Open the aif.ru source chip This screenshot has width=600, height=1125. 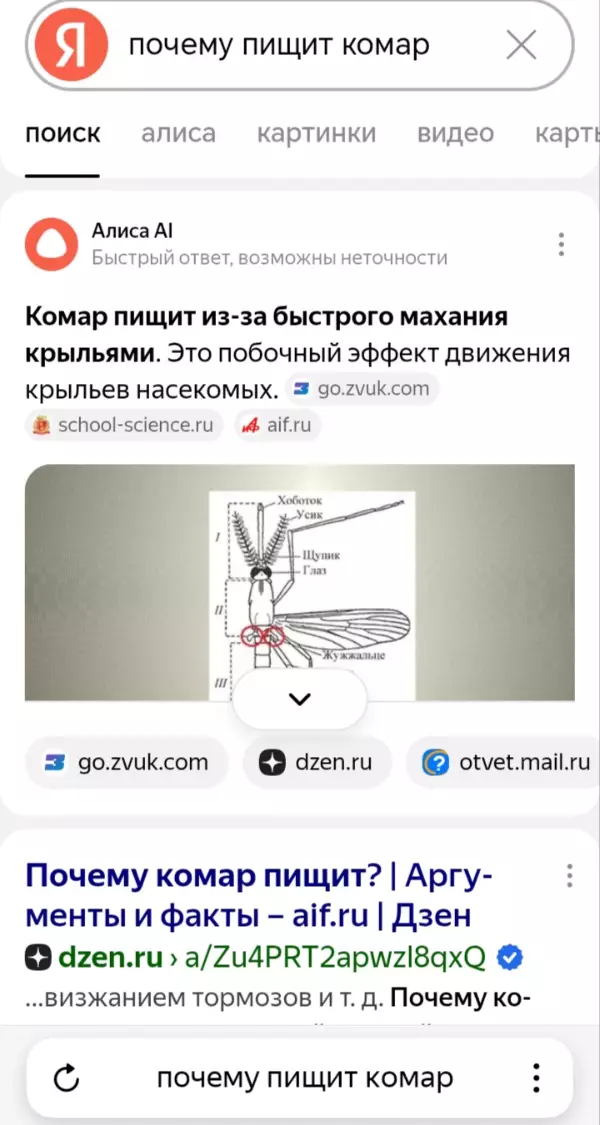pos(277,425)
